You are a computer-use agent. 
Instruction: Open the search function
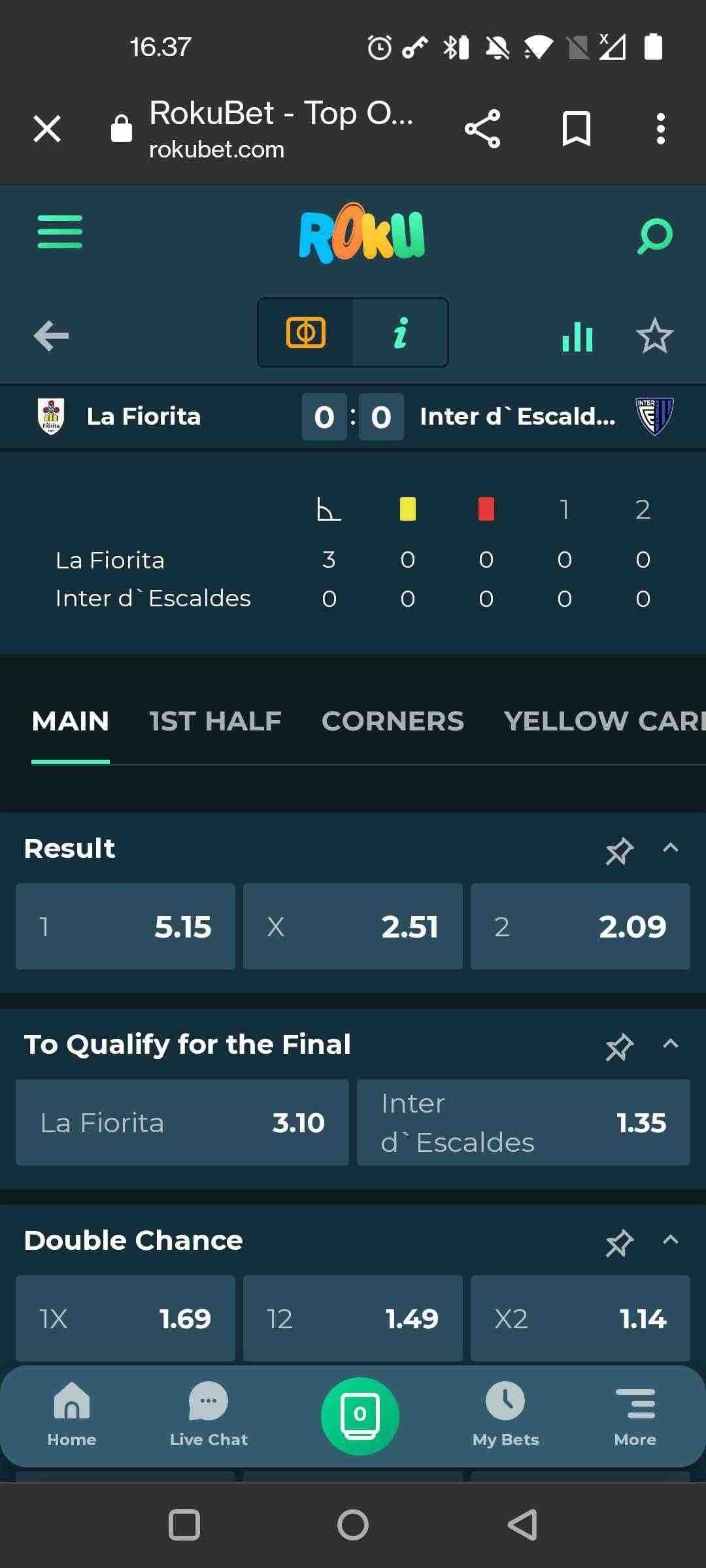pos(654,235)
